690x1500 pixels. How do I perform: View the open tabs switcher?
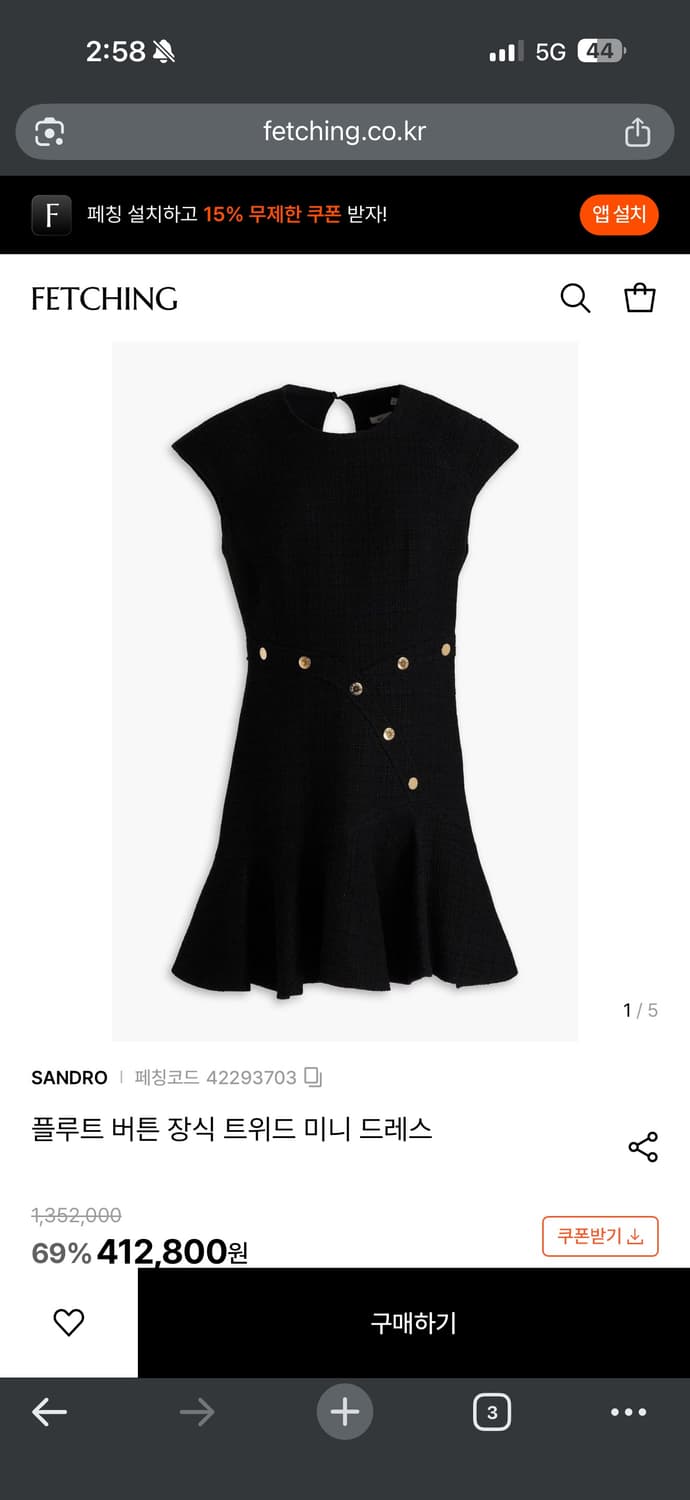tap(492, 1412)
